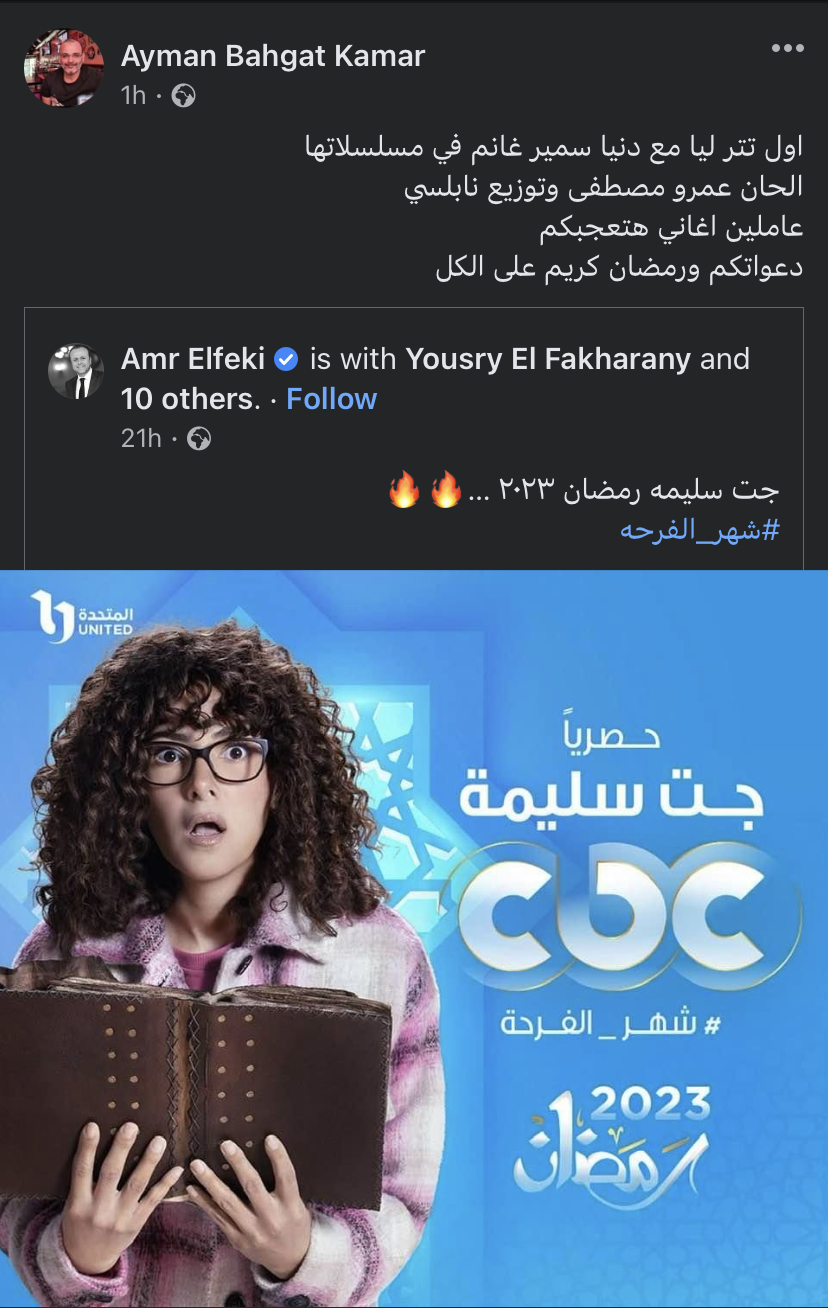Open Amr Elfeki's profile name
Viewport: 828px width, 1308px height.
click(x=195, y=359)
